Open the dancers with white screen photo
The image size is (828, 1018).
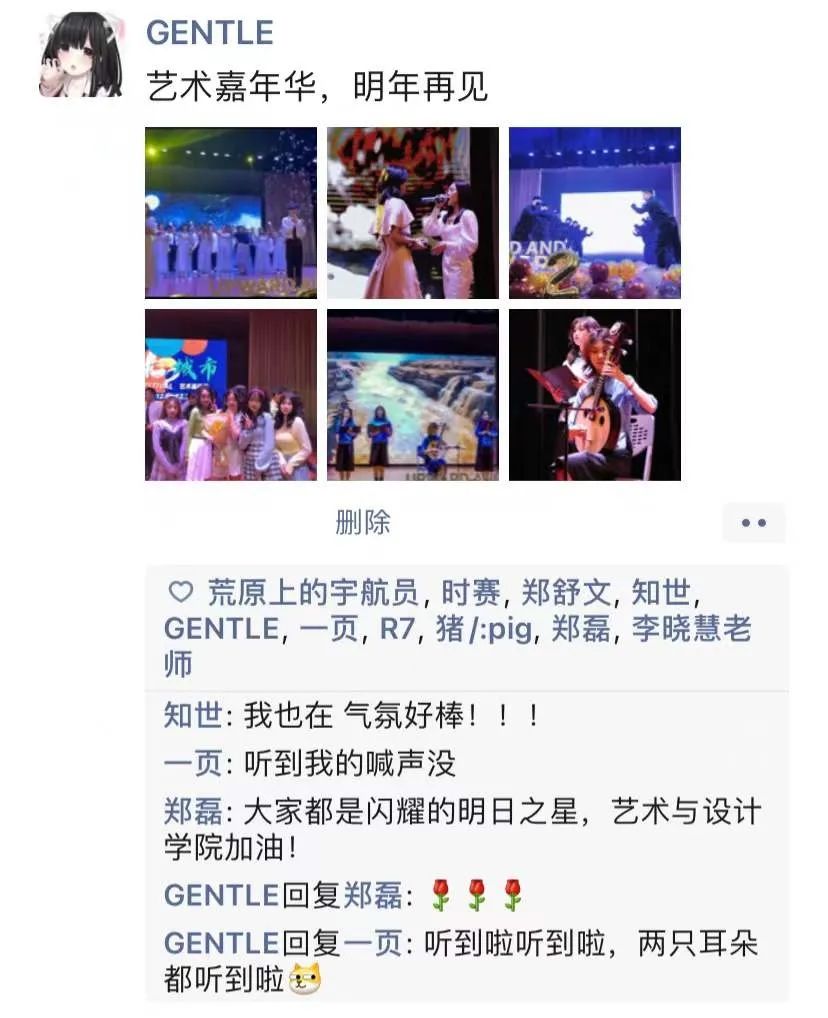[x=594, y=213]
